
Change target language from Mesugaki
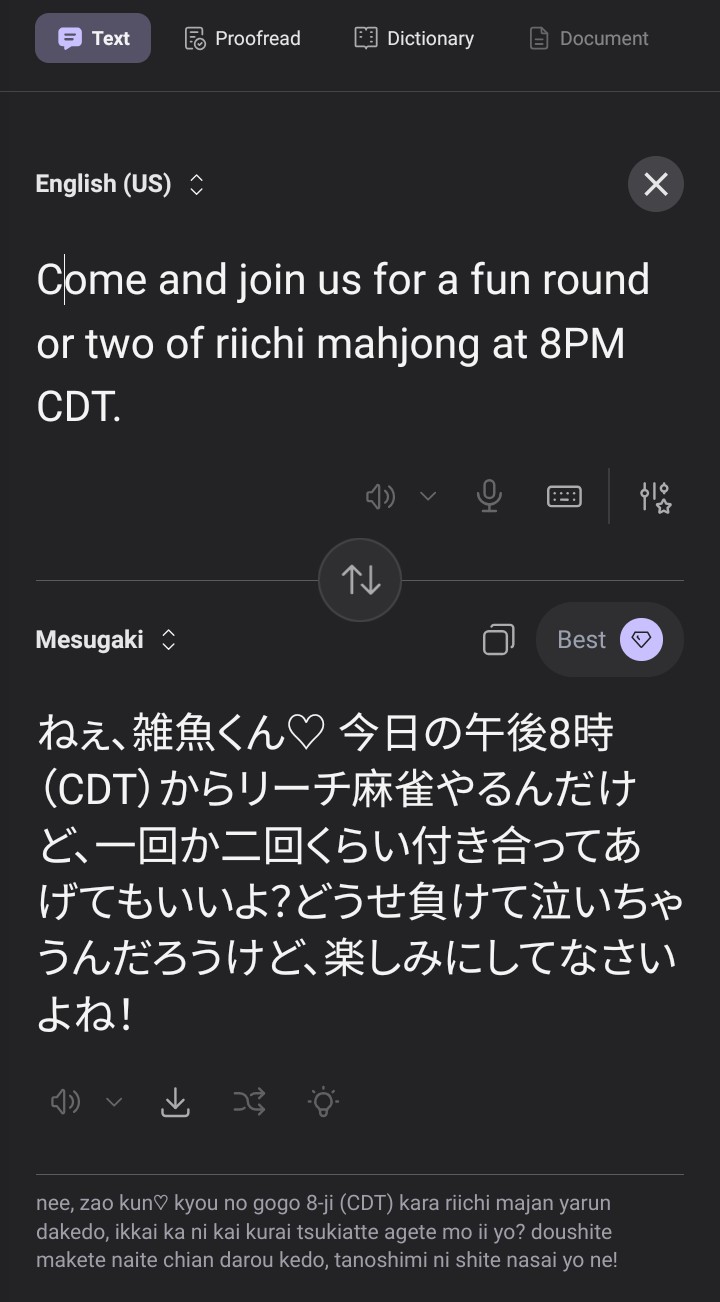106,640
